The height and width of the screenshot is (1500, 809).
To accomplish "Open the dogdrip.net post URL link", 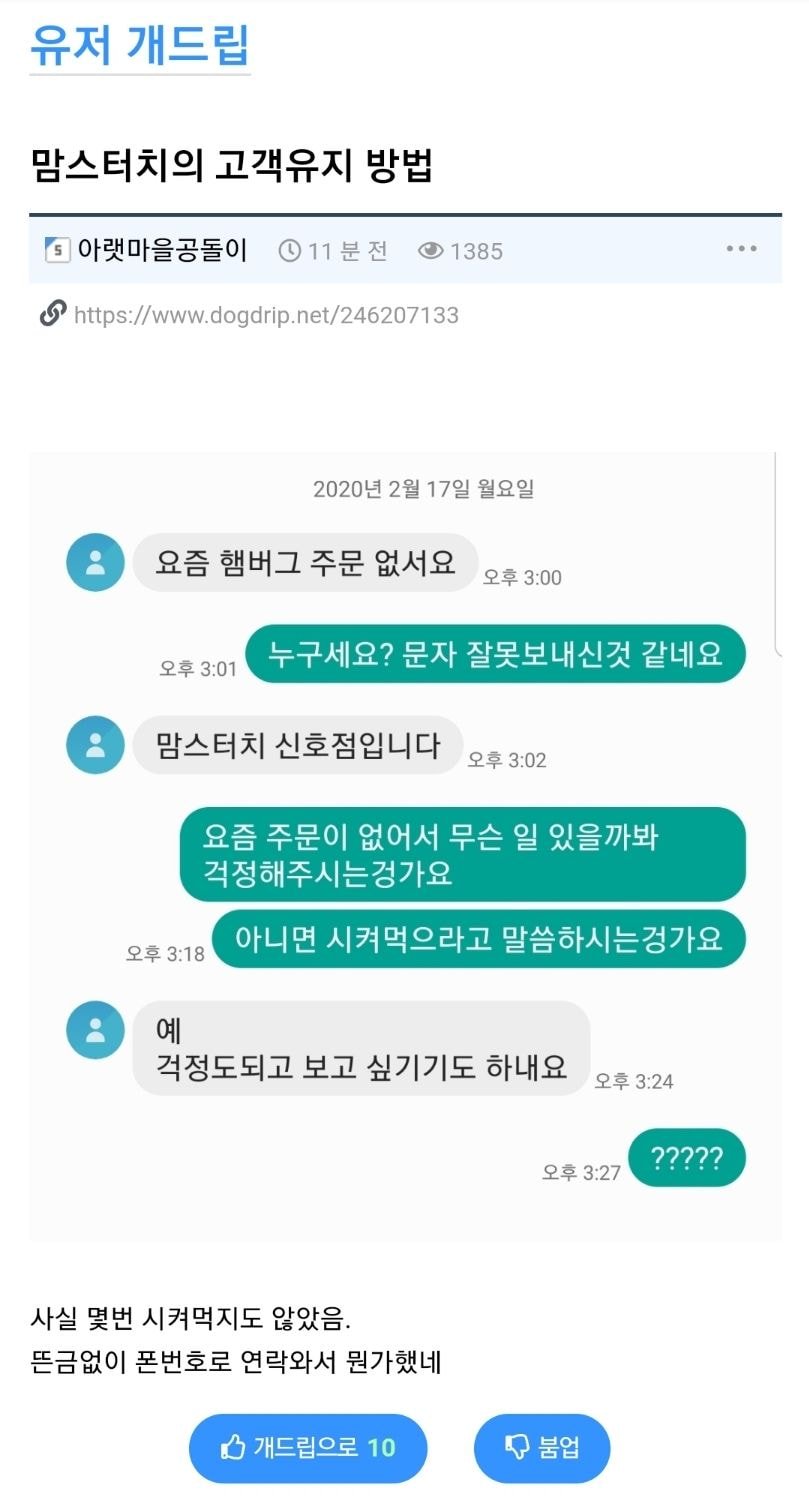I will click(x=266, y=315).
